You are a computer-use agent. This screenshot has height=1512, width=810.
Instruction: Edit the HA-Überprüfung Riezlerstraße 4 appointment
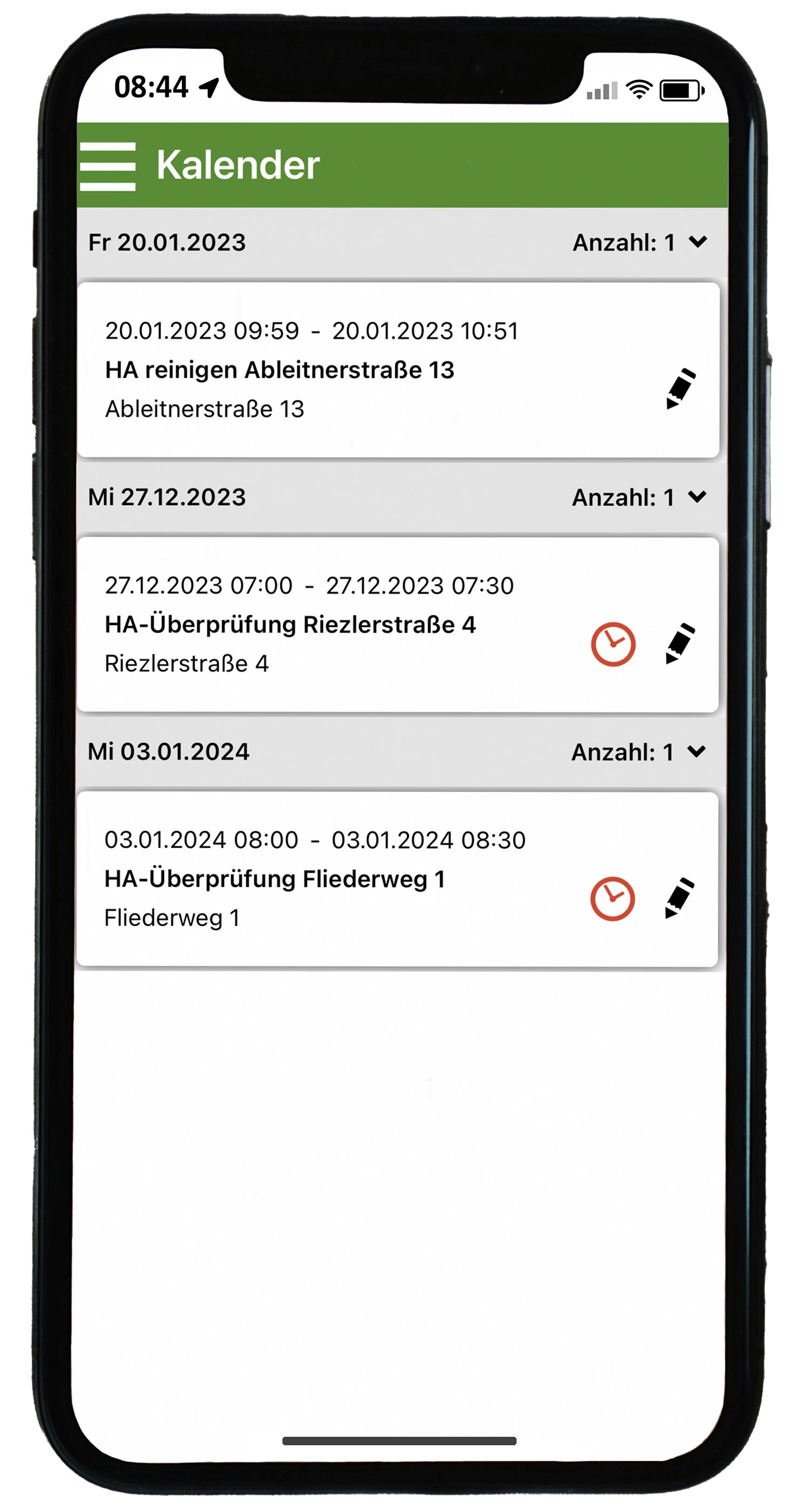[680, 643]
